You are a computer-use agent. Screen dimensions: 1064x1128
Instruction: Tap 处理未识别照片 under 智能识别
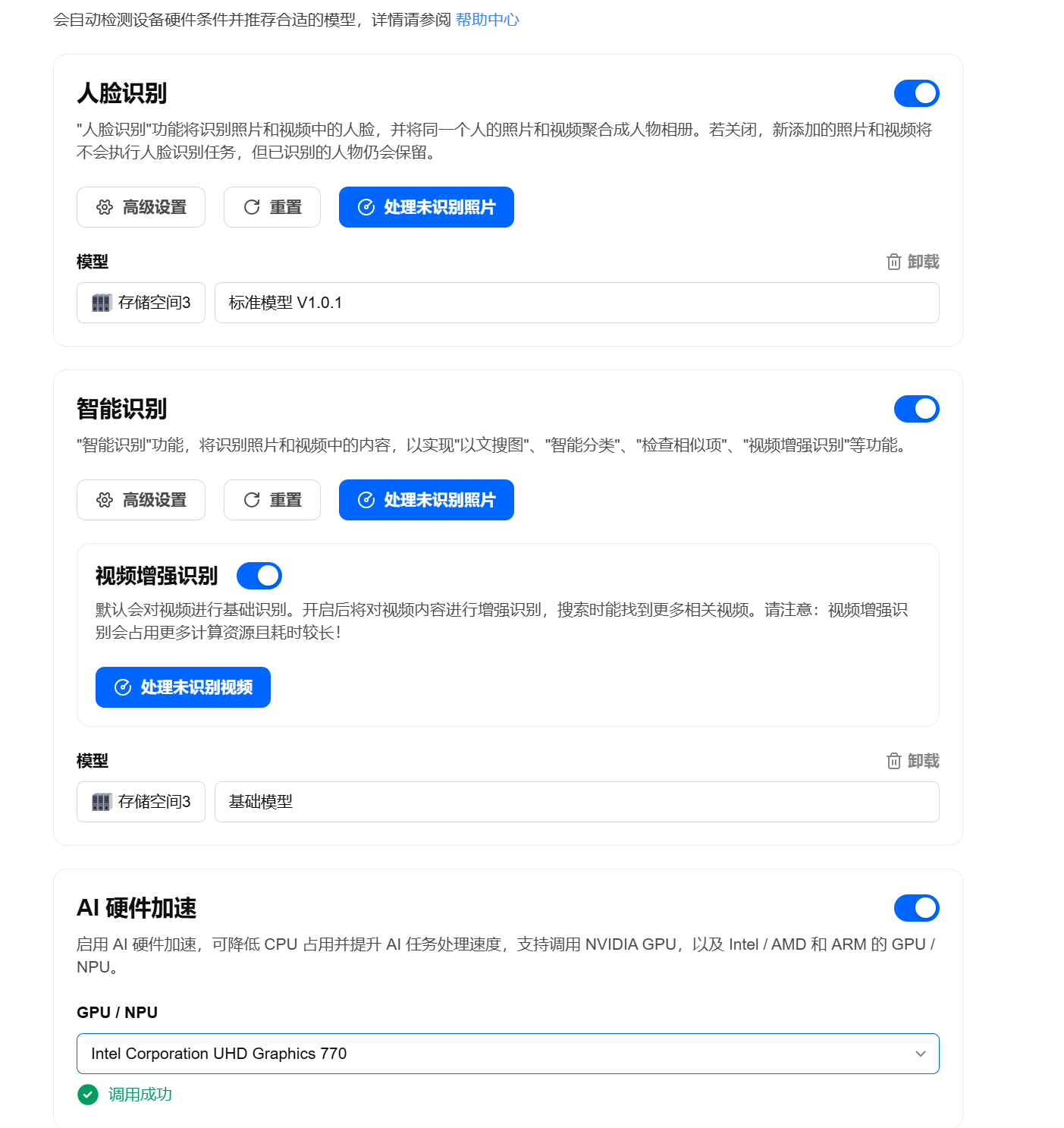click(426, 500)
